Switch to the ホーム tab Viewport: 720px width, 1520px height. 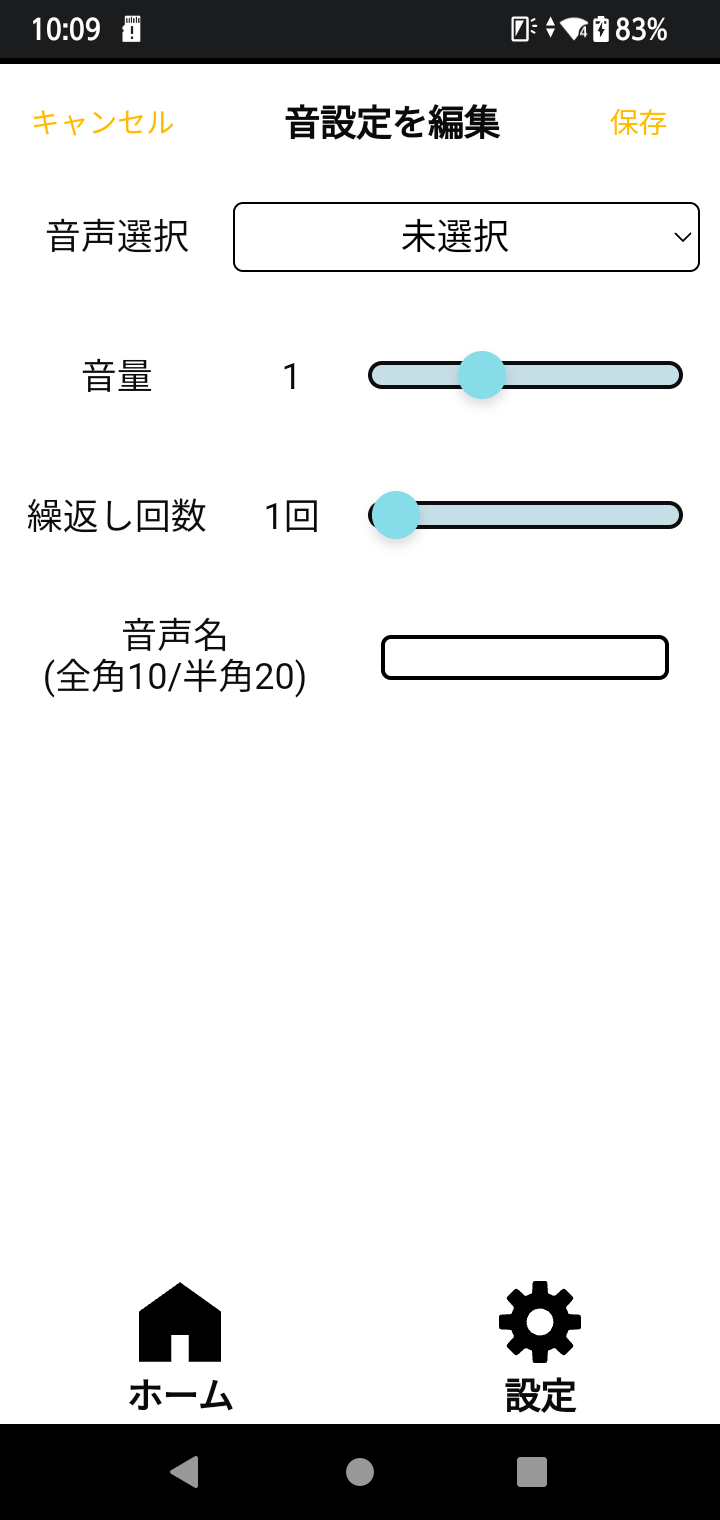pos(180,1346)
